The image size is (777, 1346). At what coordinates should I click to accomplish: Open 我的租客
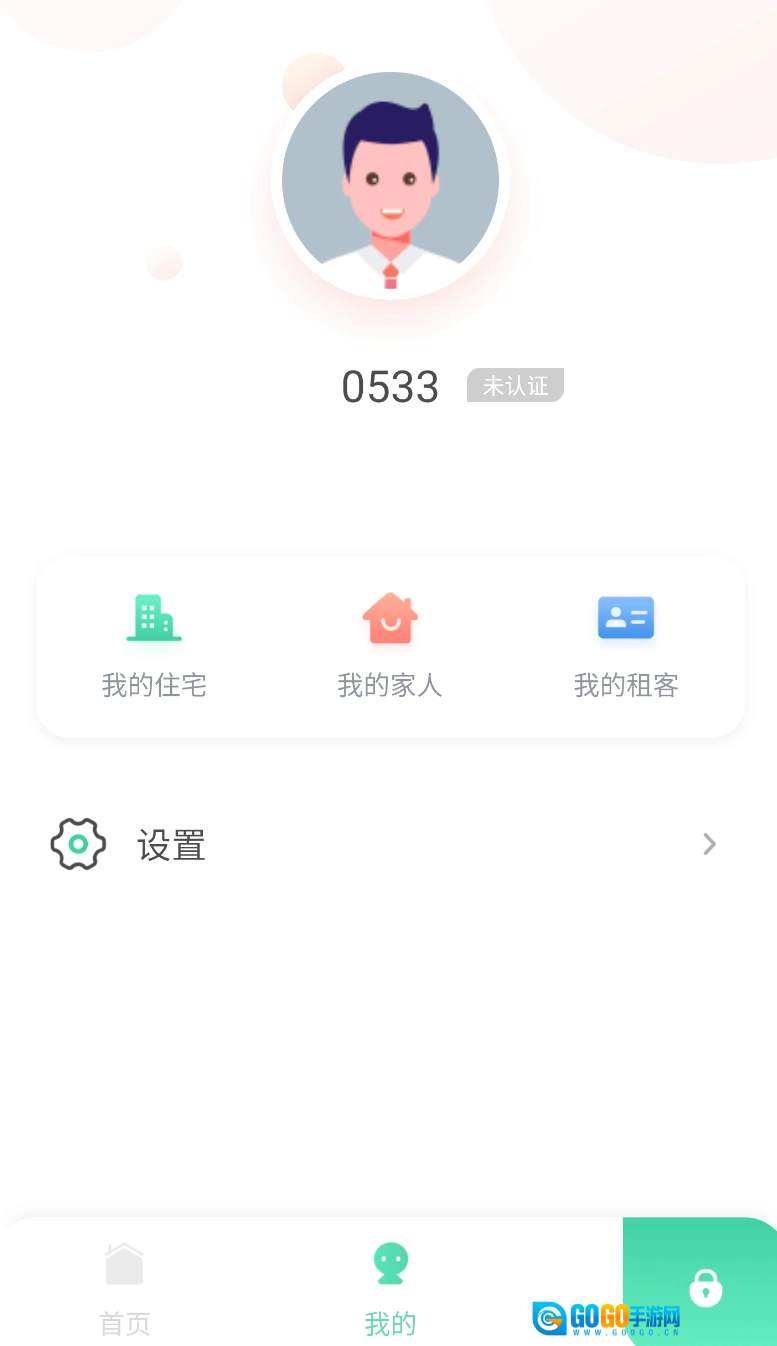(x=626, y=645)
